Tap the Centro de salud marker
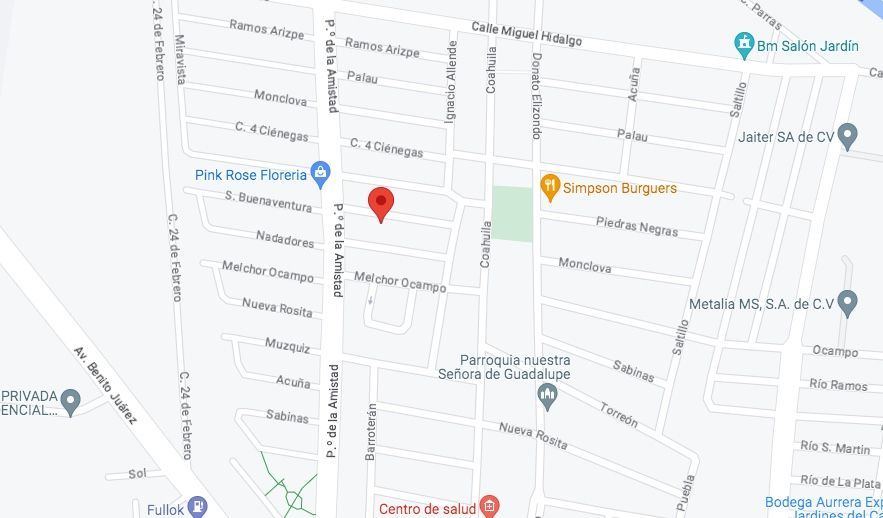Viewport: 883px width, 518px height. (488, 507)
